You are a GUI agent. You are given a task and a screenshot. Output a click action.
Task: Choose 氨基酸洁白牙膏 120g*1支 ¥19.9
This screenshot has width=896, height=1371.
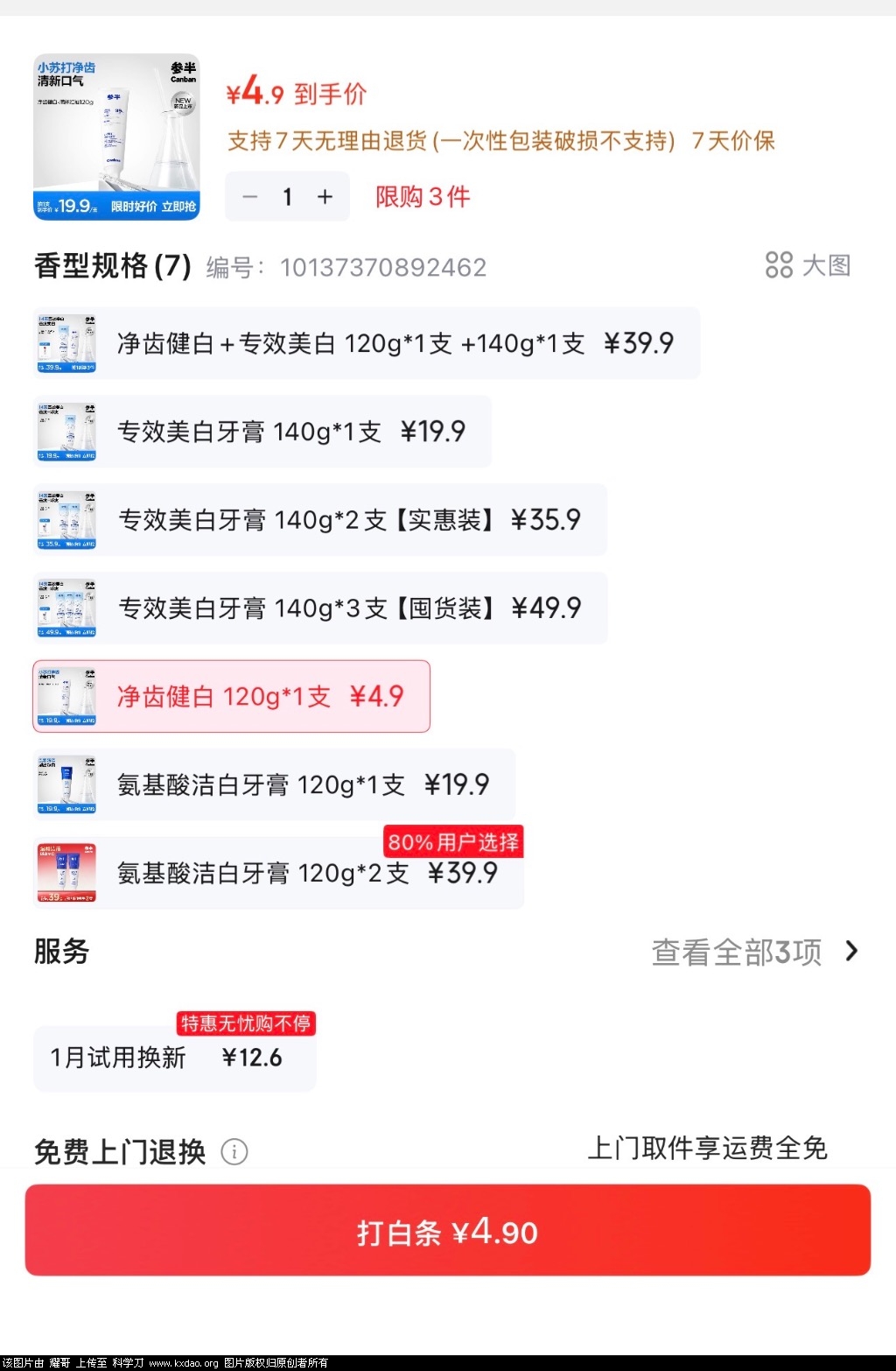pos(275,785)
